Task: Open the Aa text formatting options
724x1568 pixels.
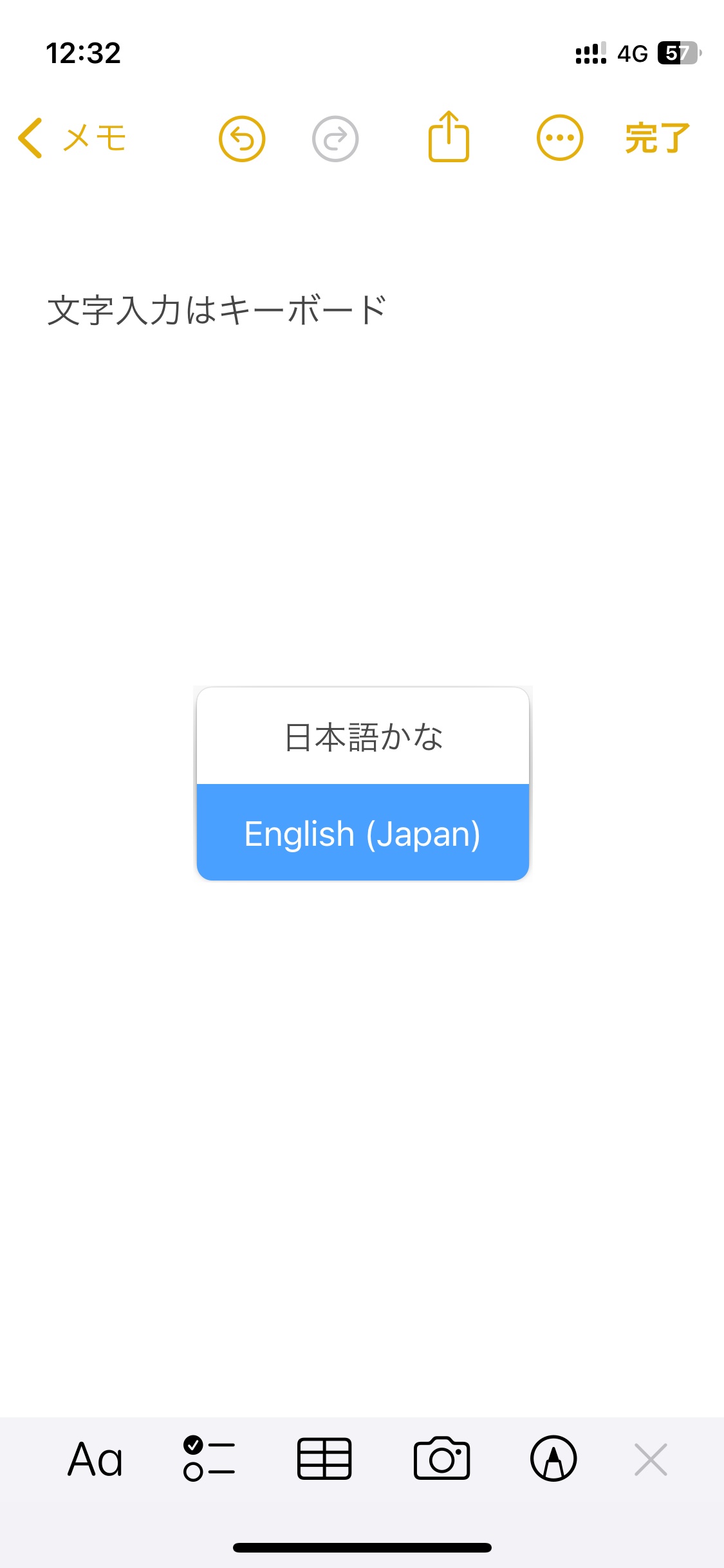Action: (95, 1459)
